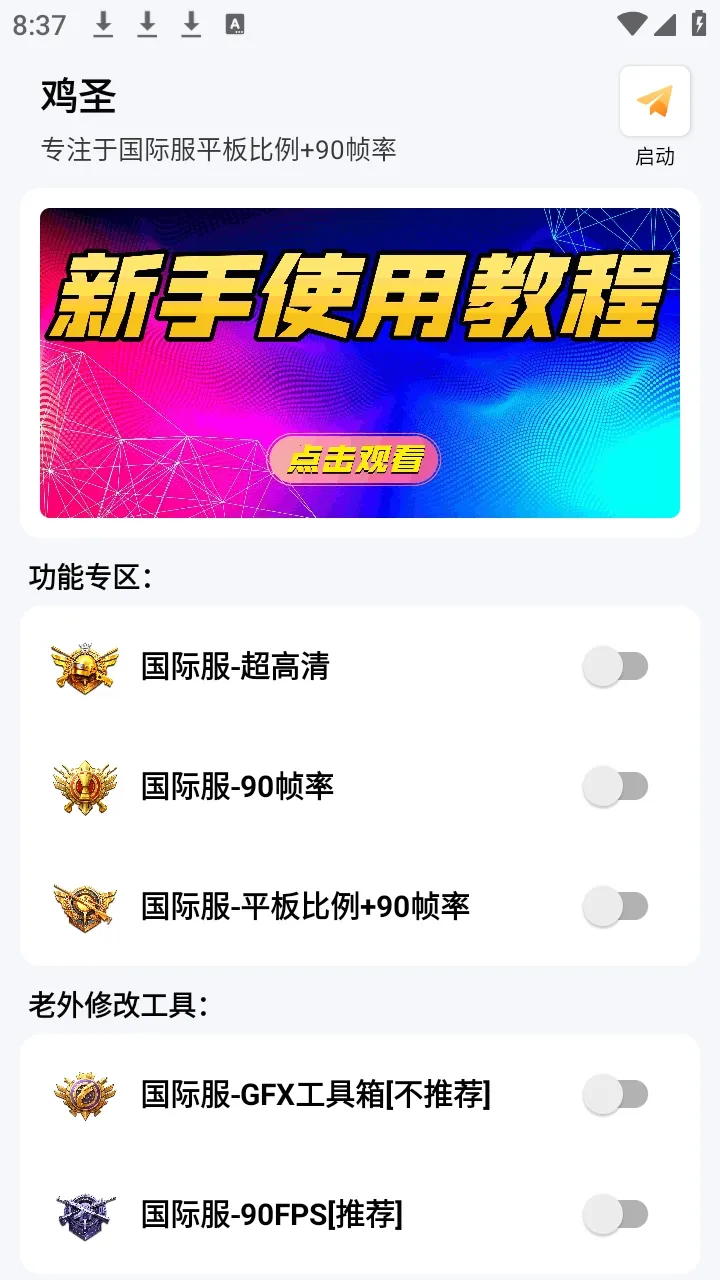The image size is (720, 1280).
Task: Toggle on 国际服-GFX工具箱[不推荐]
Action: pos(617,1094)
